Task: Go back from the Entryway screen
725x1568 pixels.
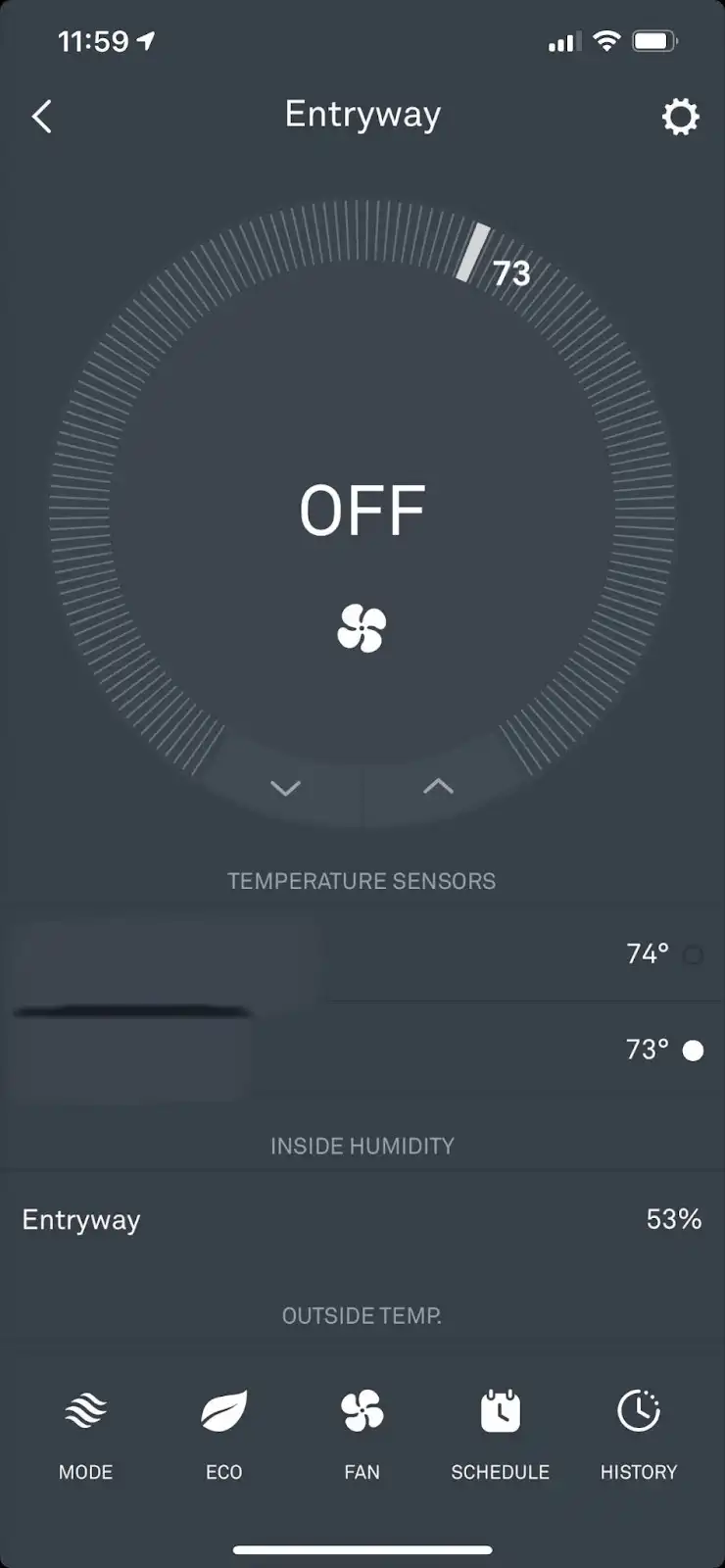Action: [x=42, y=117]
